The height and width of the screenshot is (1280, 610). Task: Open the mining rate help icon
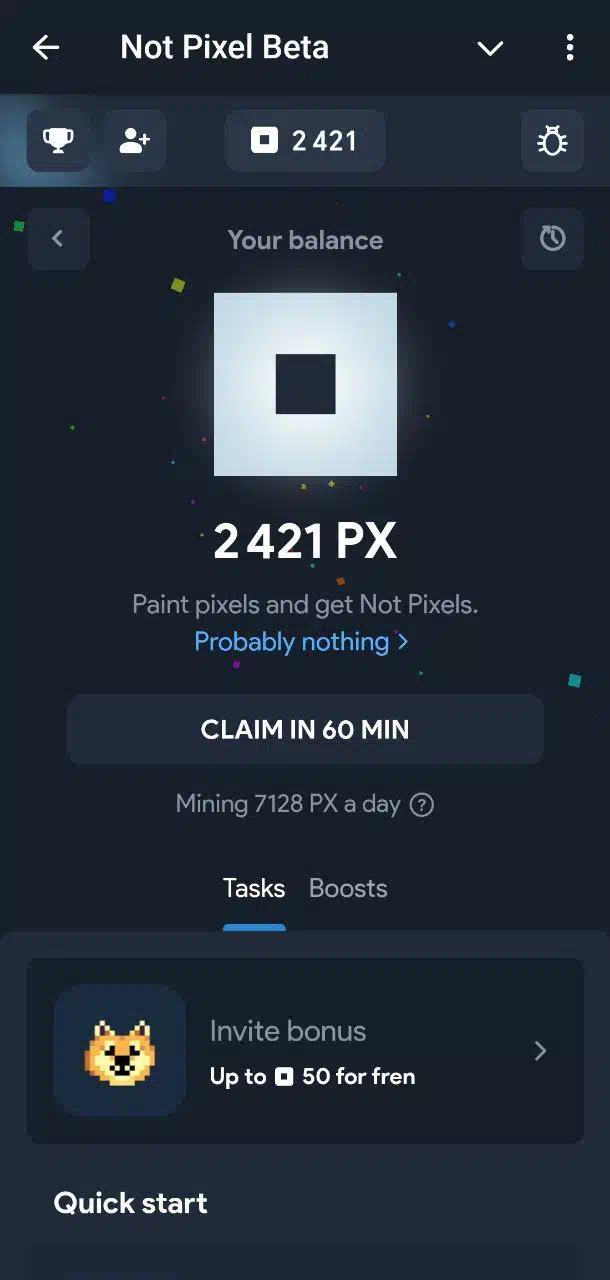coord(422,805)
